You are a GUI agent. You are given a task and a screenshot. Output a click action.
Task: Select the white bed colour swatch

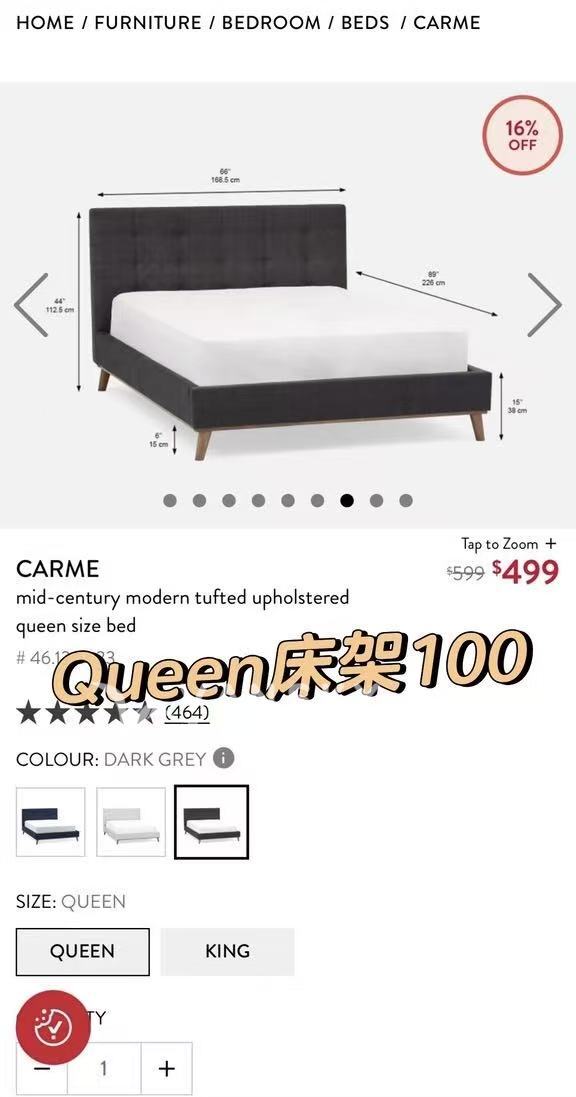tap(131, 822)
